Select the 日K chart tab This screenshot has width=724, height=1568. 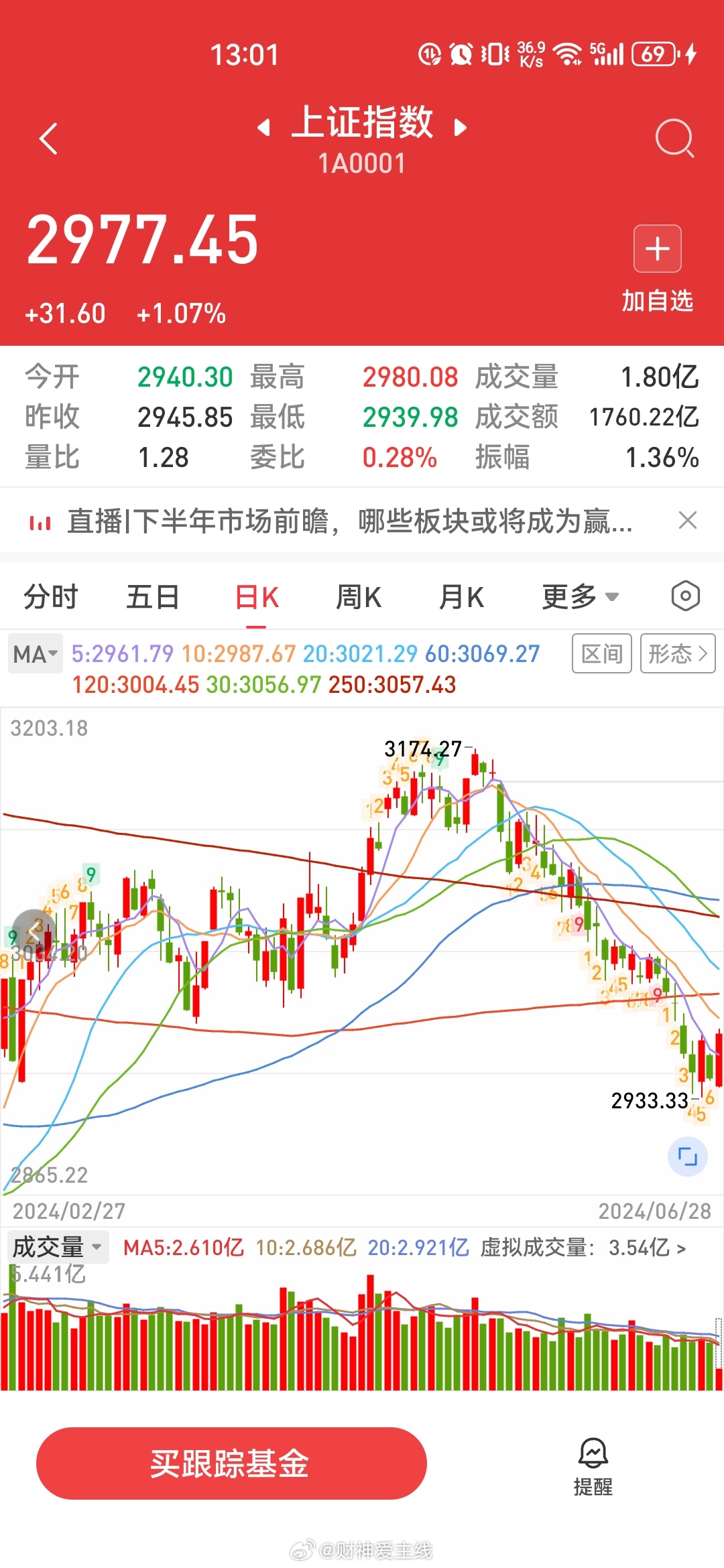click(257, 596)
